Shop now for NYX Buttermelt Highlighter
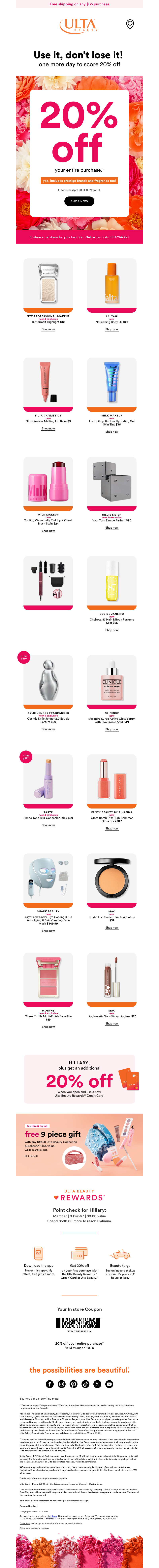The width and height of the screenshot is (159, 1568). point(48,329)
